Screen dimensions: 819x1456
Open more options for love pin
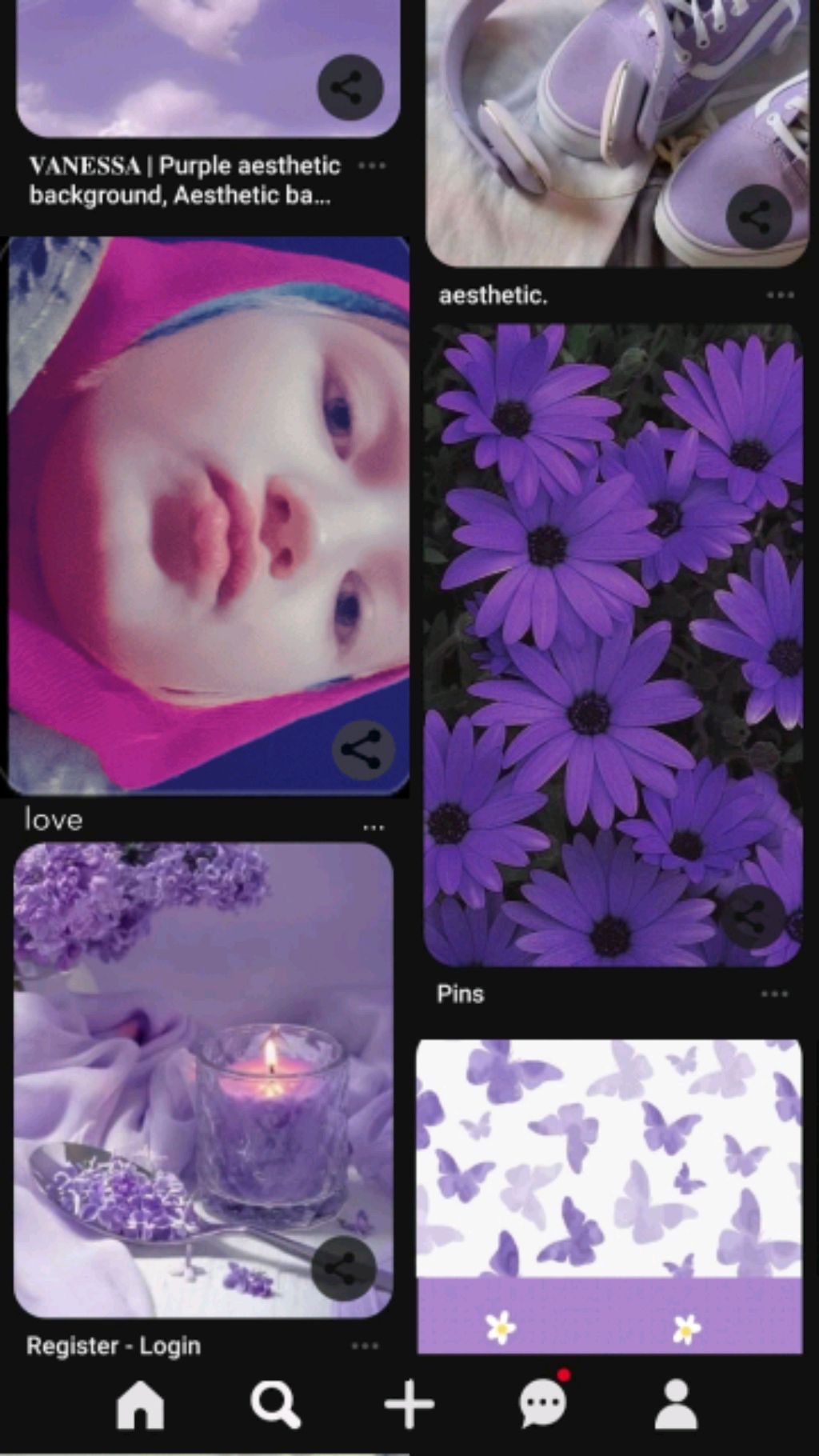pos(374,827)
